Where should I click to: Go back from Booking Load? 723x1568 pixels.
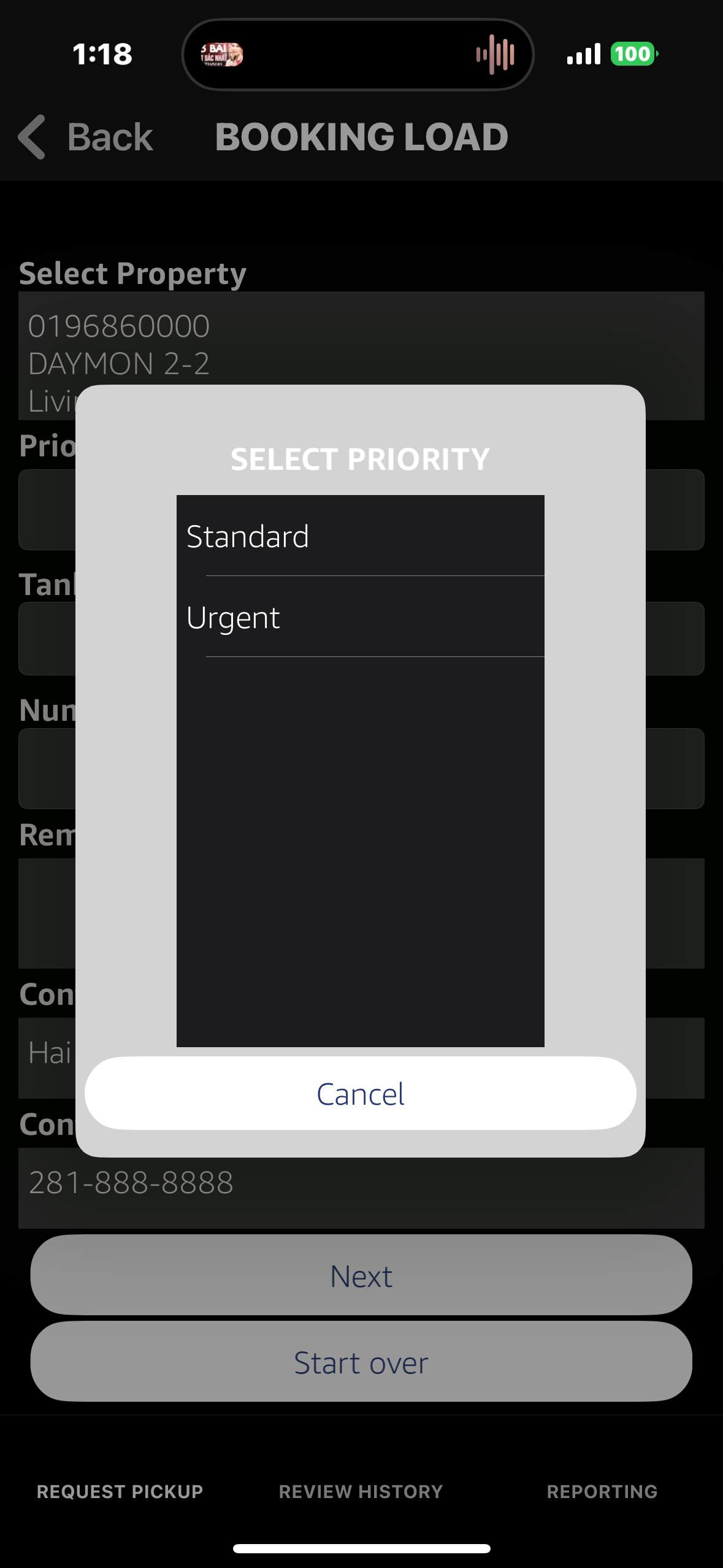click(85, 137)
